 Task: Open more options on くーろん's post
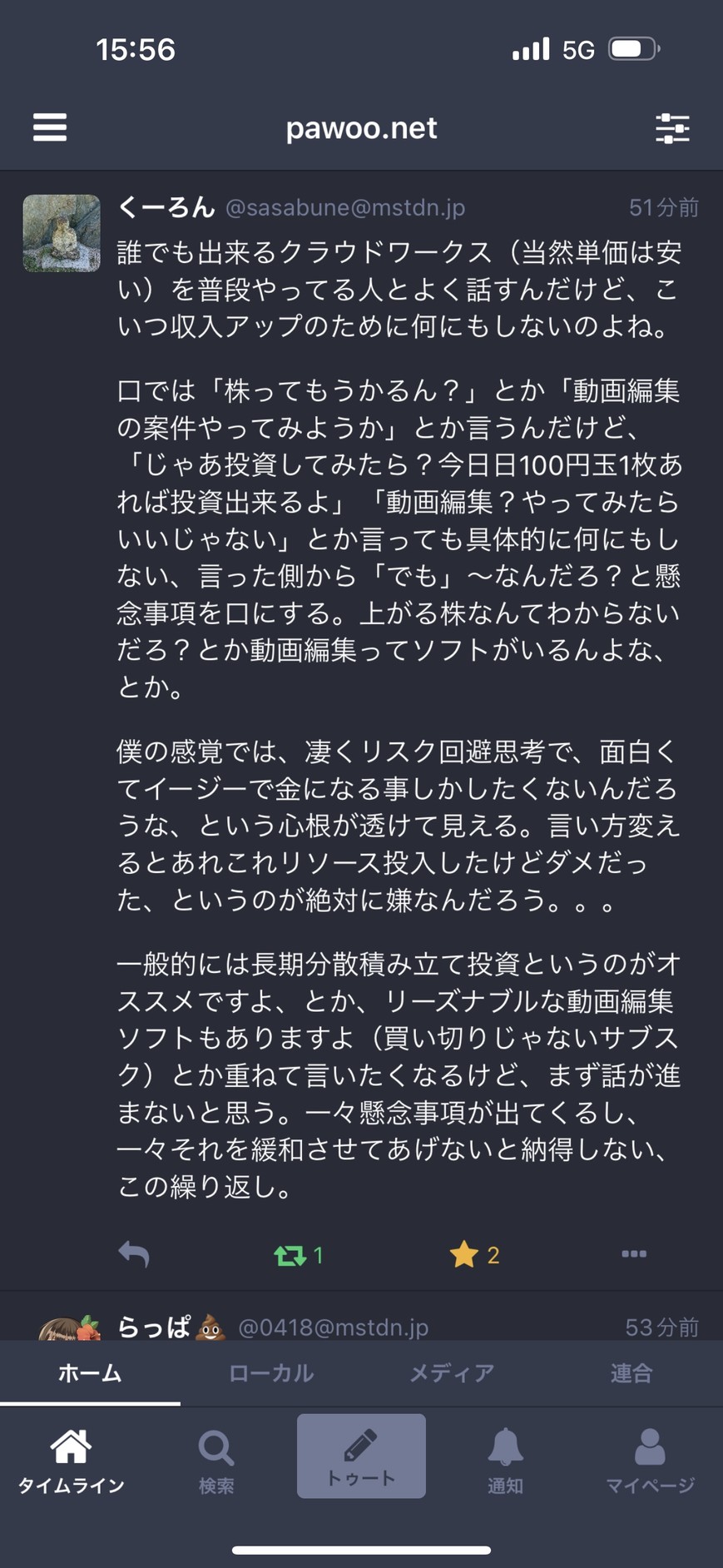[x=634, y=1253]
